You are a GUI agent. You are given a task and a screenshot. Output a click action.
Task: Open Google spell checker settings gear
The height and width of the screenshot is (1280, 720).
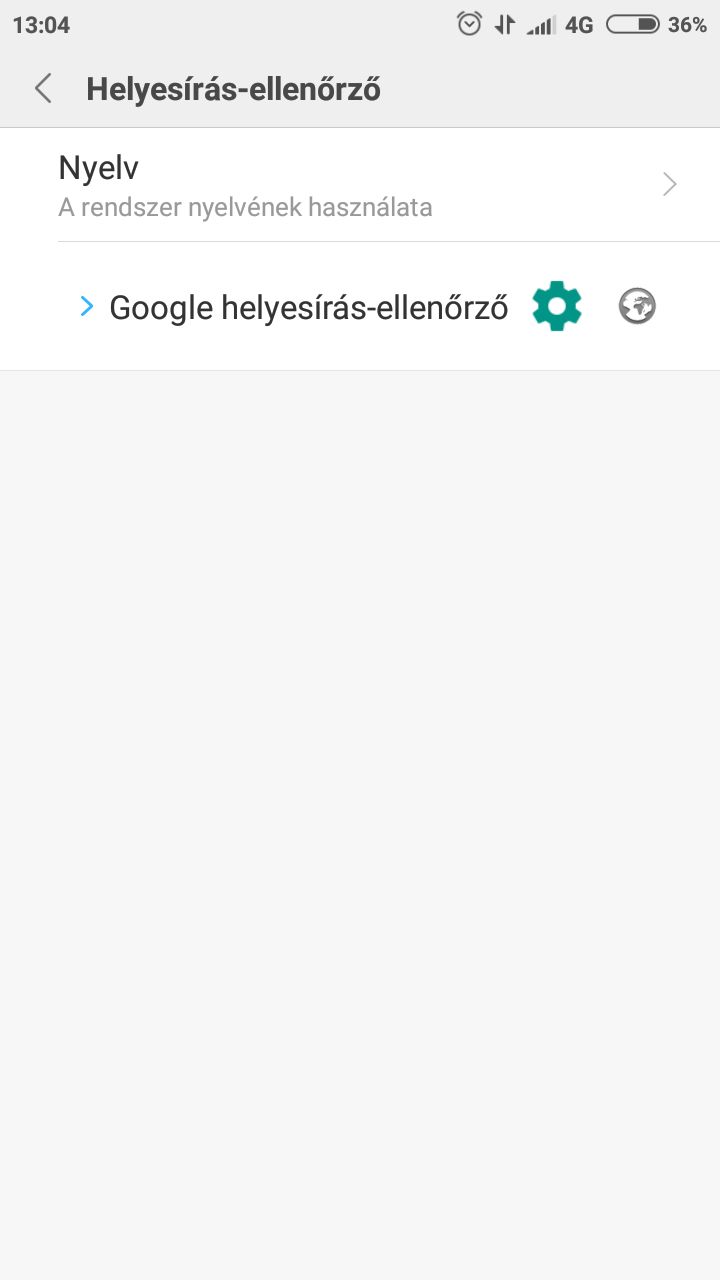[x=557, y=306]
